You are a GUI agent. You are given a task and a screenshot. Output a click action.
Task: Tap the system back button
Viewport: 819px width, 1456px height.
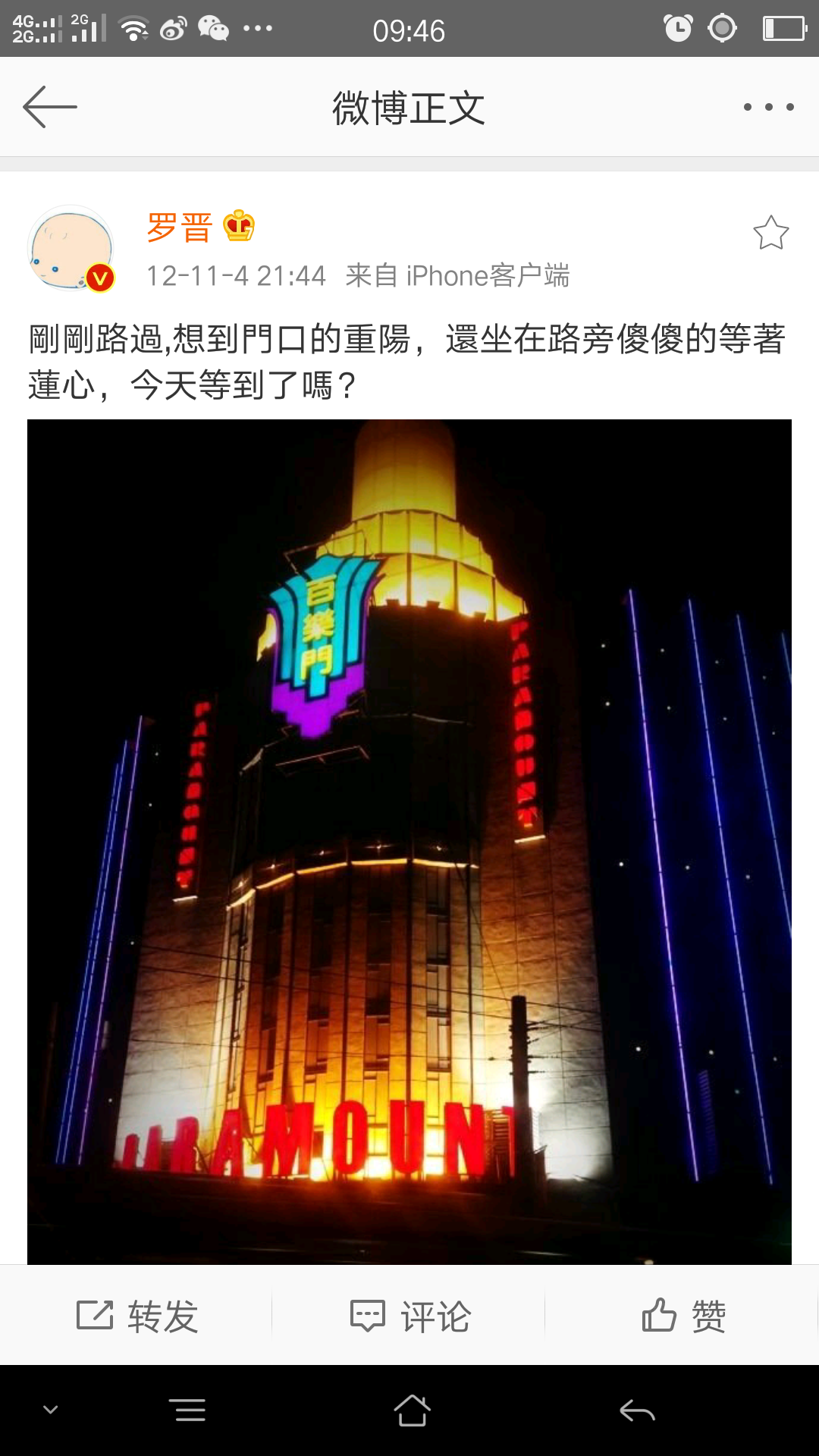pos(637,1410)
